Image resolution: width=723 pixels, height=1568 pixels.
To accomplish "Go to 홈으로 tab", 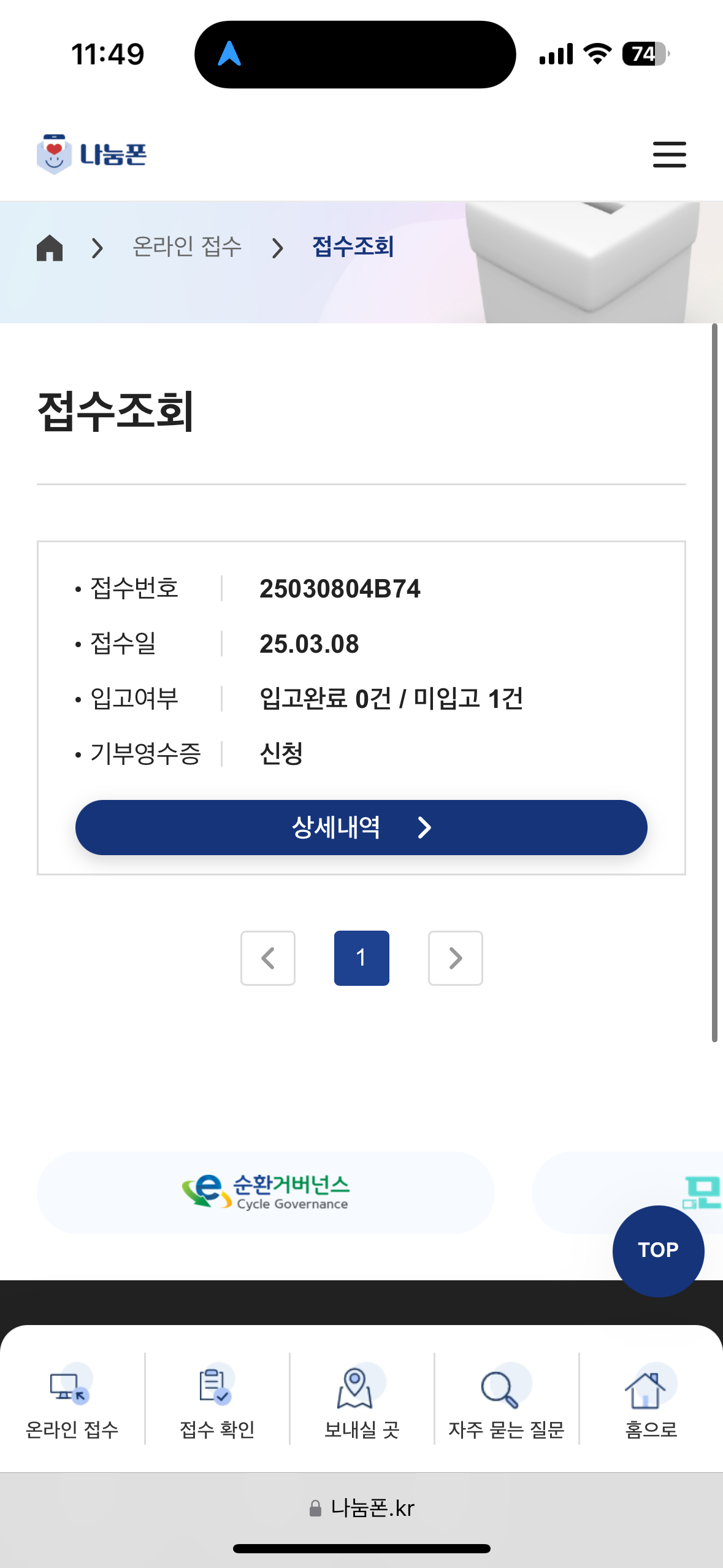I will (x=651, y=1402).
